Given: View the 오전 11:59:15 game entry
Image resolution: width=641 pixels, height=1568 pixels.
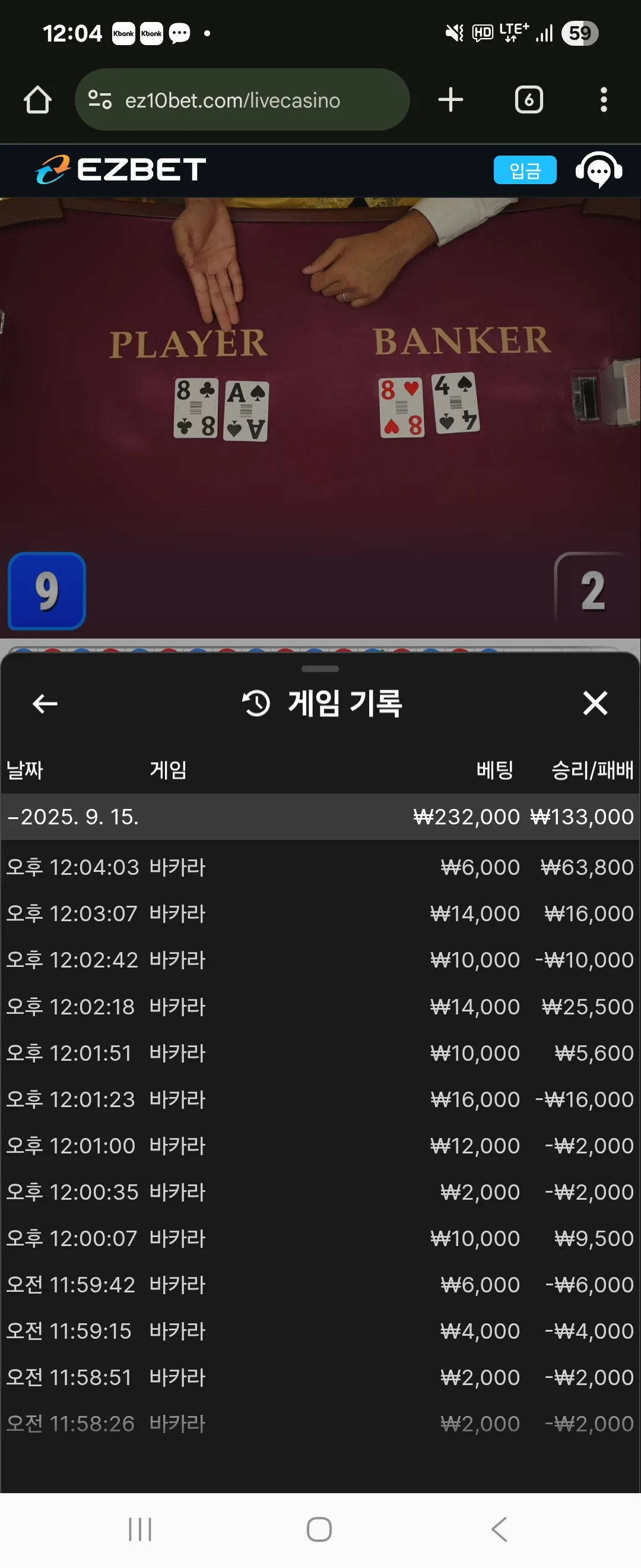Looking at the screenshot, I should click(x=320, y=1331).
